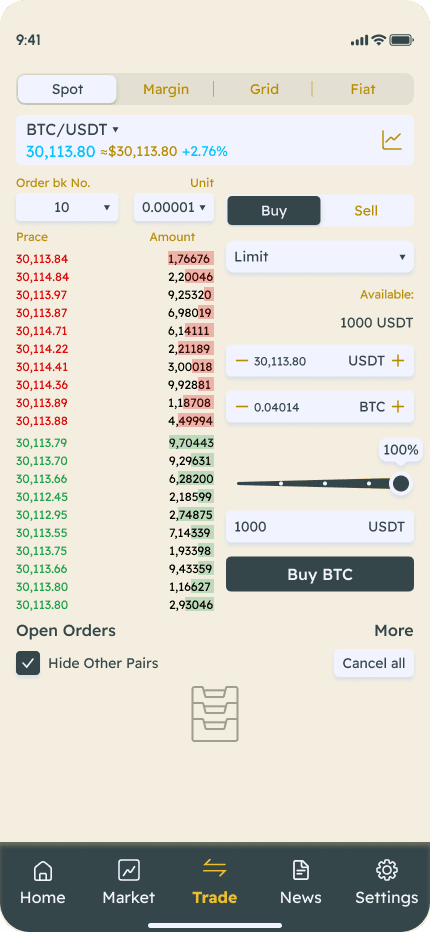430x932 pixels.
Task: Open the Order book number dropdown
Action: tap(67, 207)
